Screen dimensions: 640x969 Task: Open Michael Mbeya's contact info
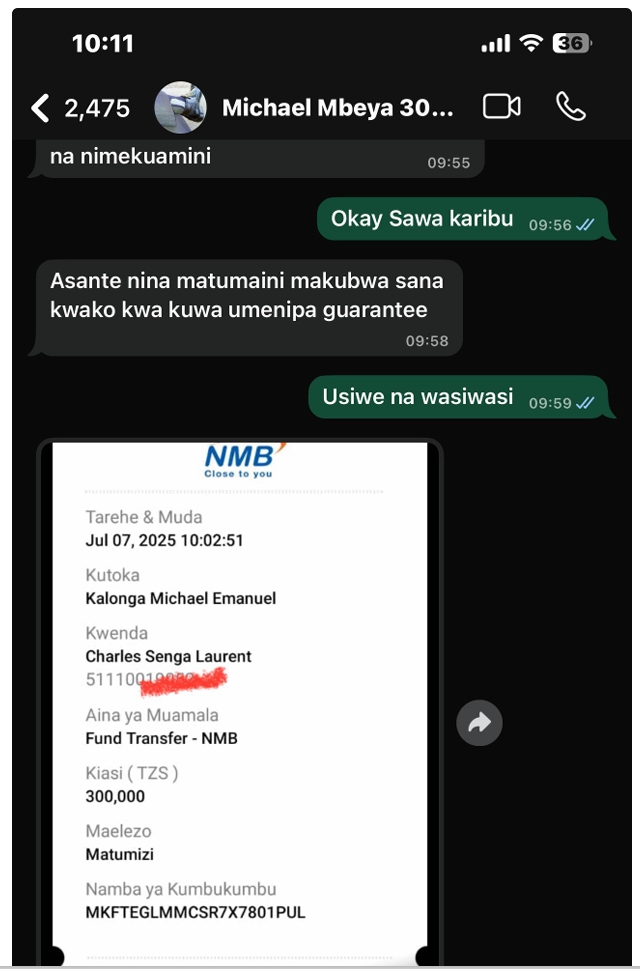337,108
